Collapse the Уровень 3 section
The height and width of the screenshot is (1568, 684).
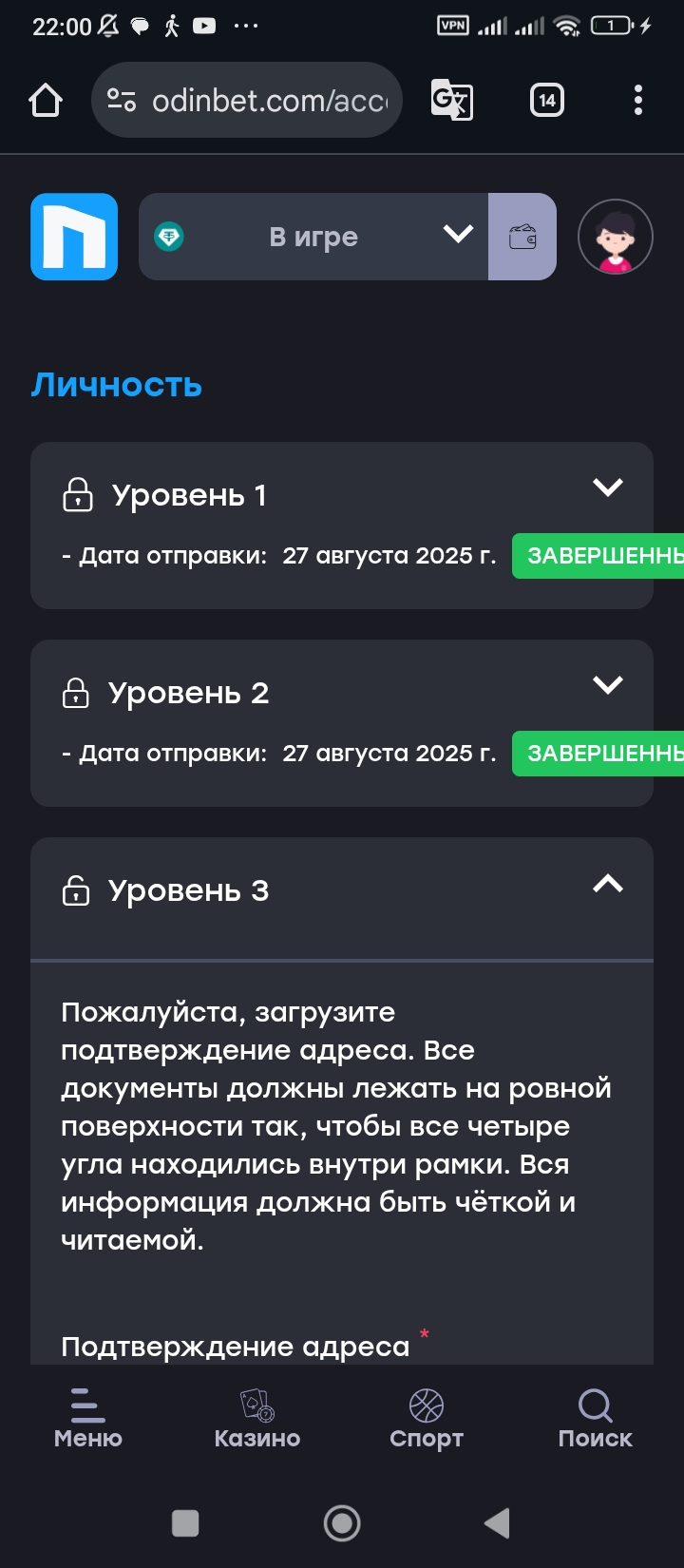pyautogui.click(x=607, y=884)
